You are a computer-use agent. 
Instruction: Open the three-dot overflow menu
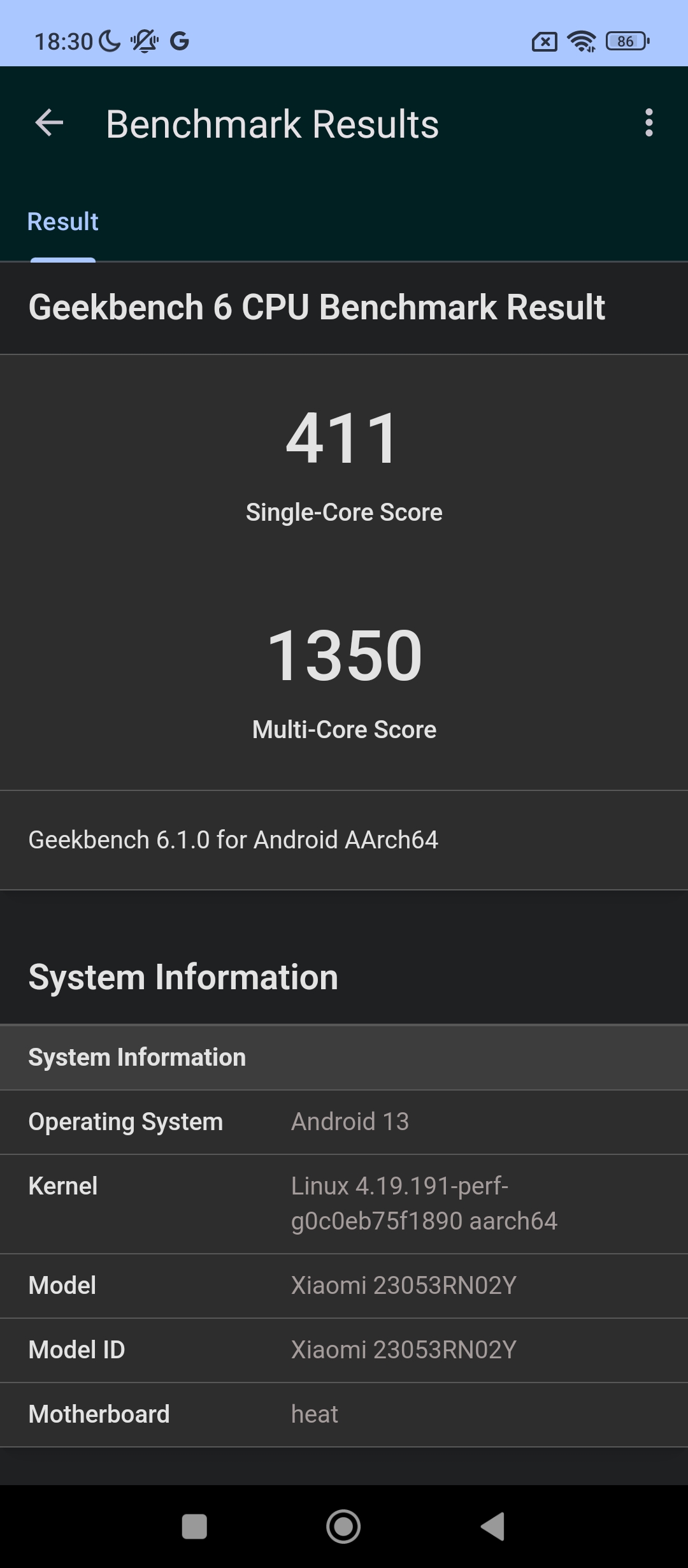pyautogui.click(x=649, y=122)
